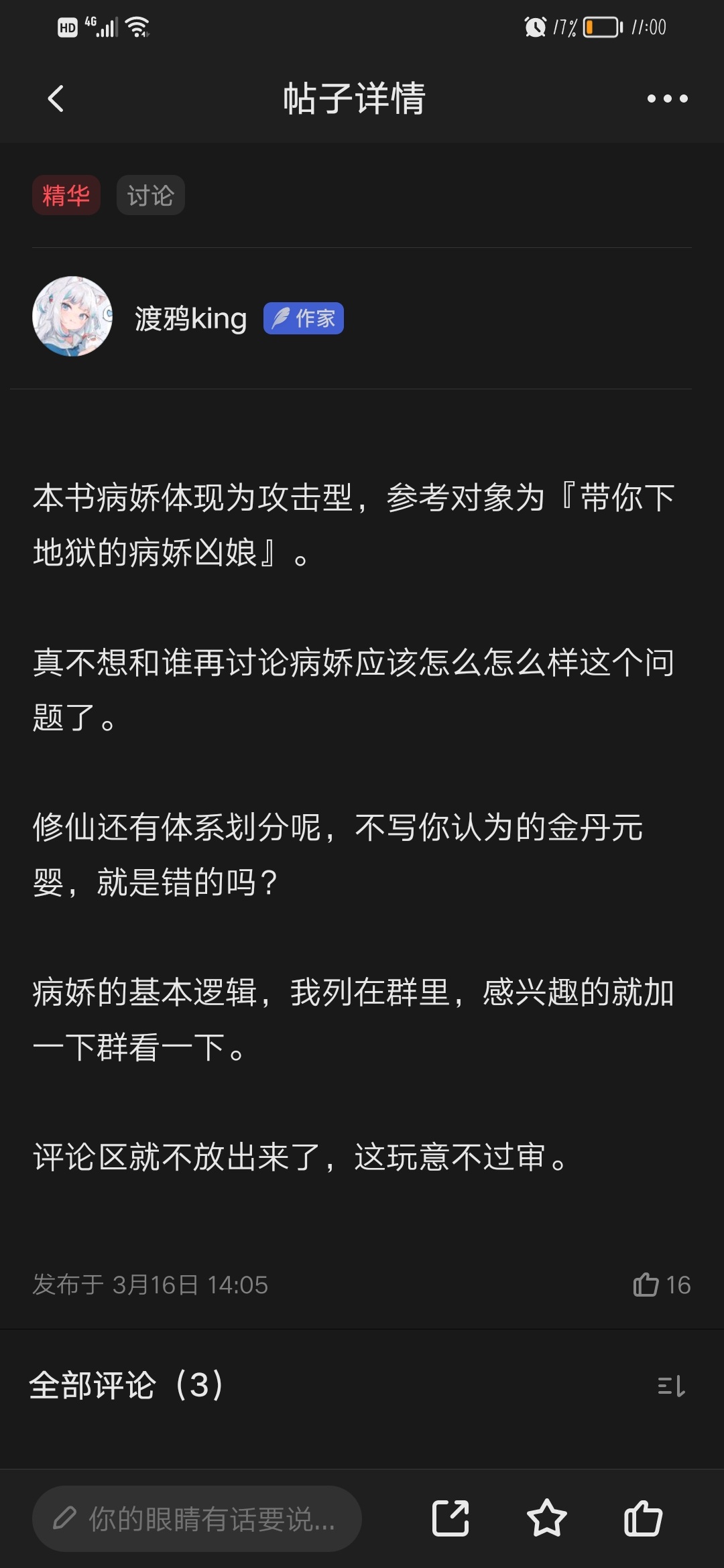Open the username 渡鸦king
This screenshot has height=1568, width=724.
(191, 318)
